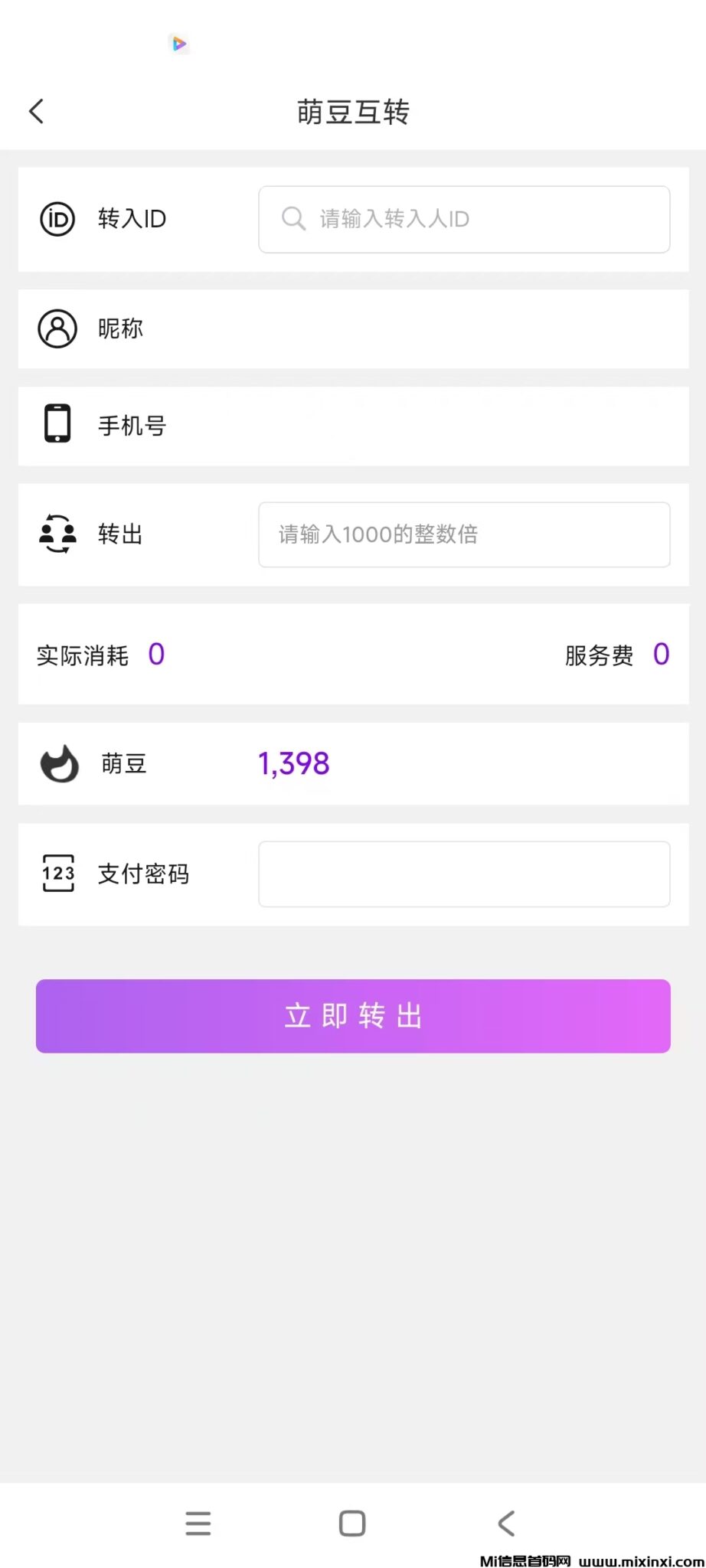Focus the 转出 amount field

464,534
